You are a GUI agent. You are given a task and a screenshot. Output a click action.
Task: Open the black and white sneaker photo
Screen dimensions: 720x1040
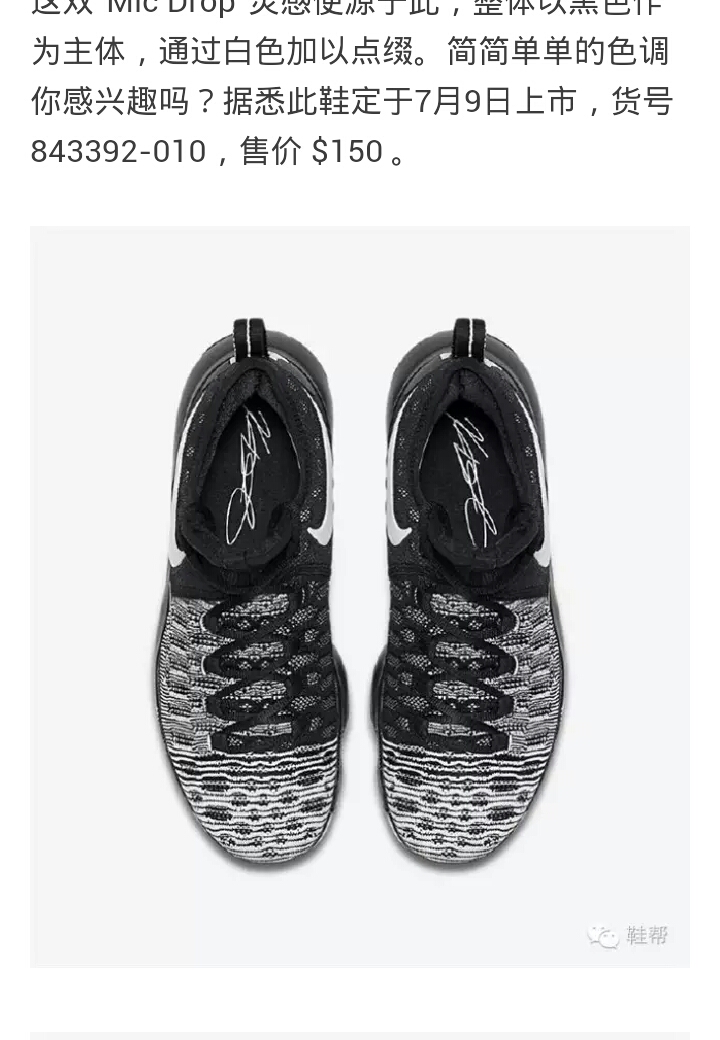tap(360, 596)
